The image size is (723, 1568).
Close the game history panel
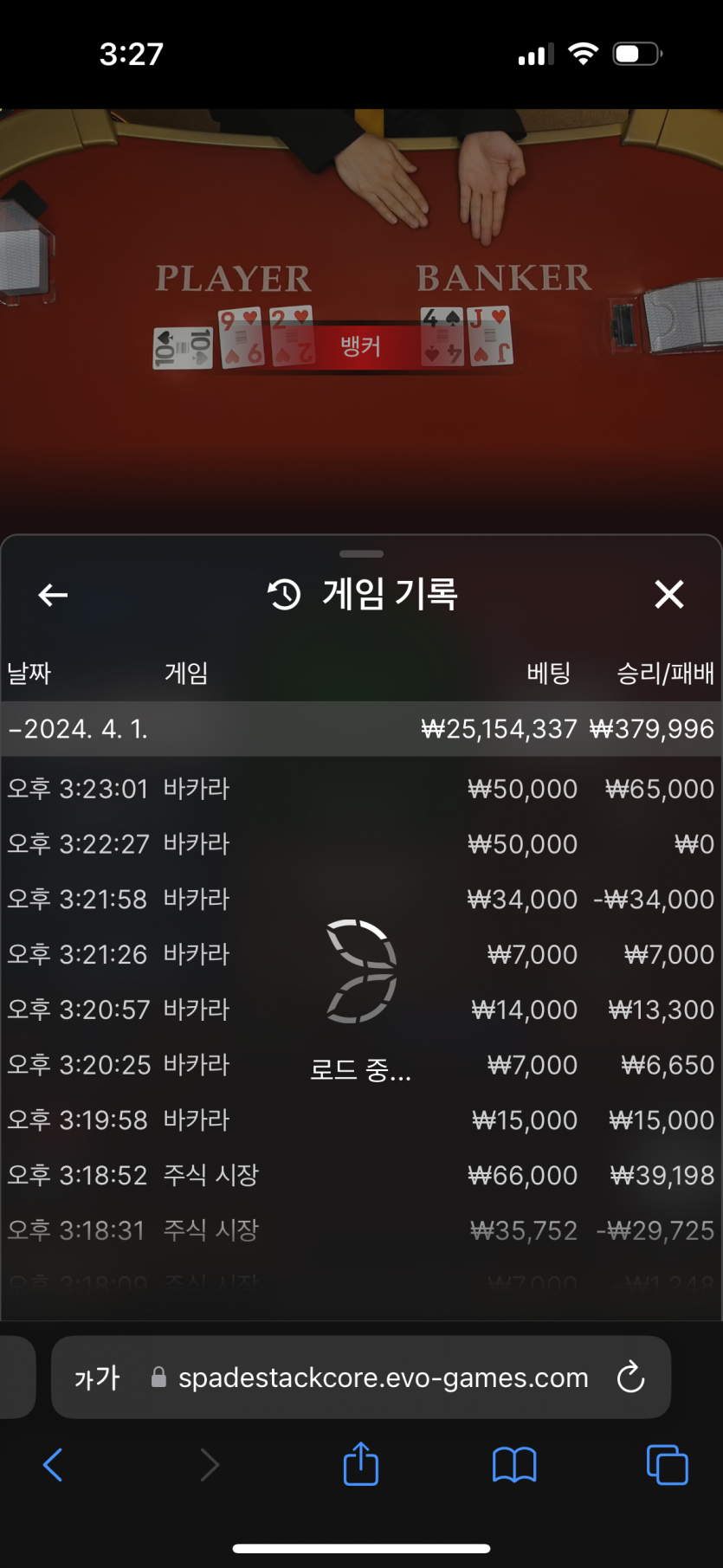click(x=668, y=595)
